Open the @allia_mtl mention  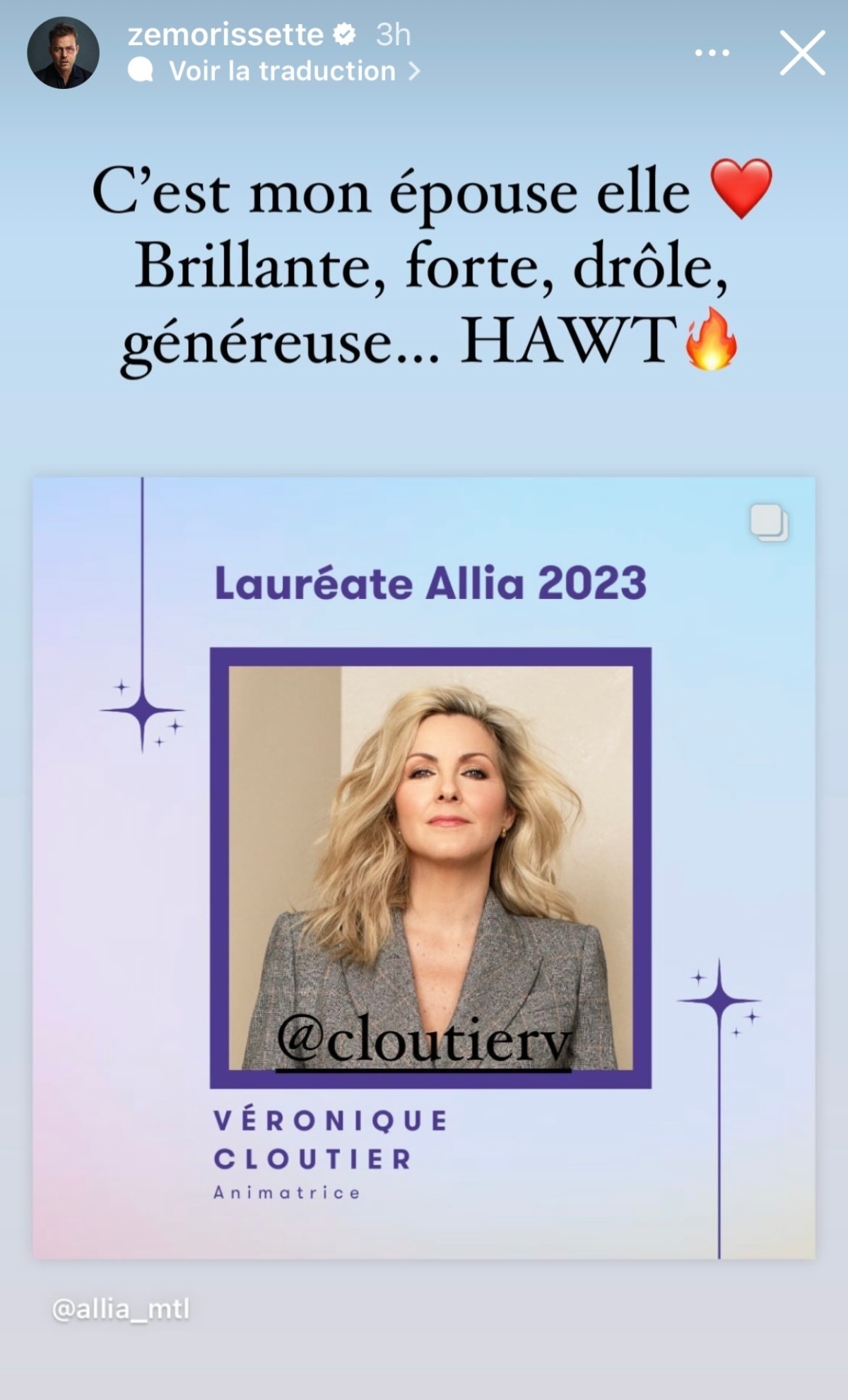[121, 1309]
